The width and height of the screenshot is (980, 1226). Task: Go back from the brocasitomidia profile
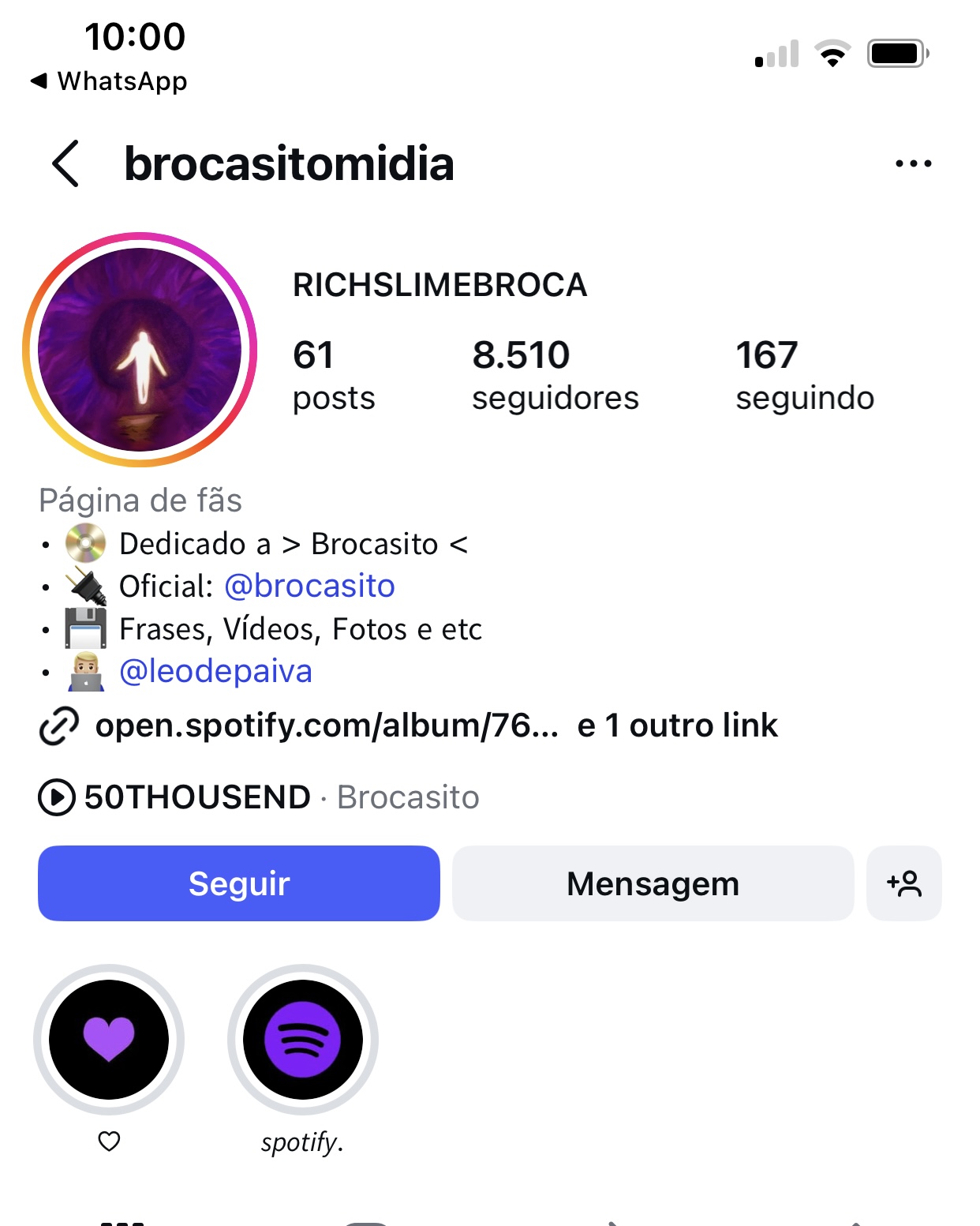point(66,163)
